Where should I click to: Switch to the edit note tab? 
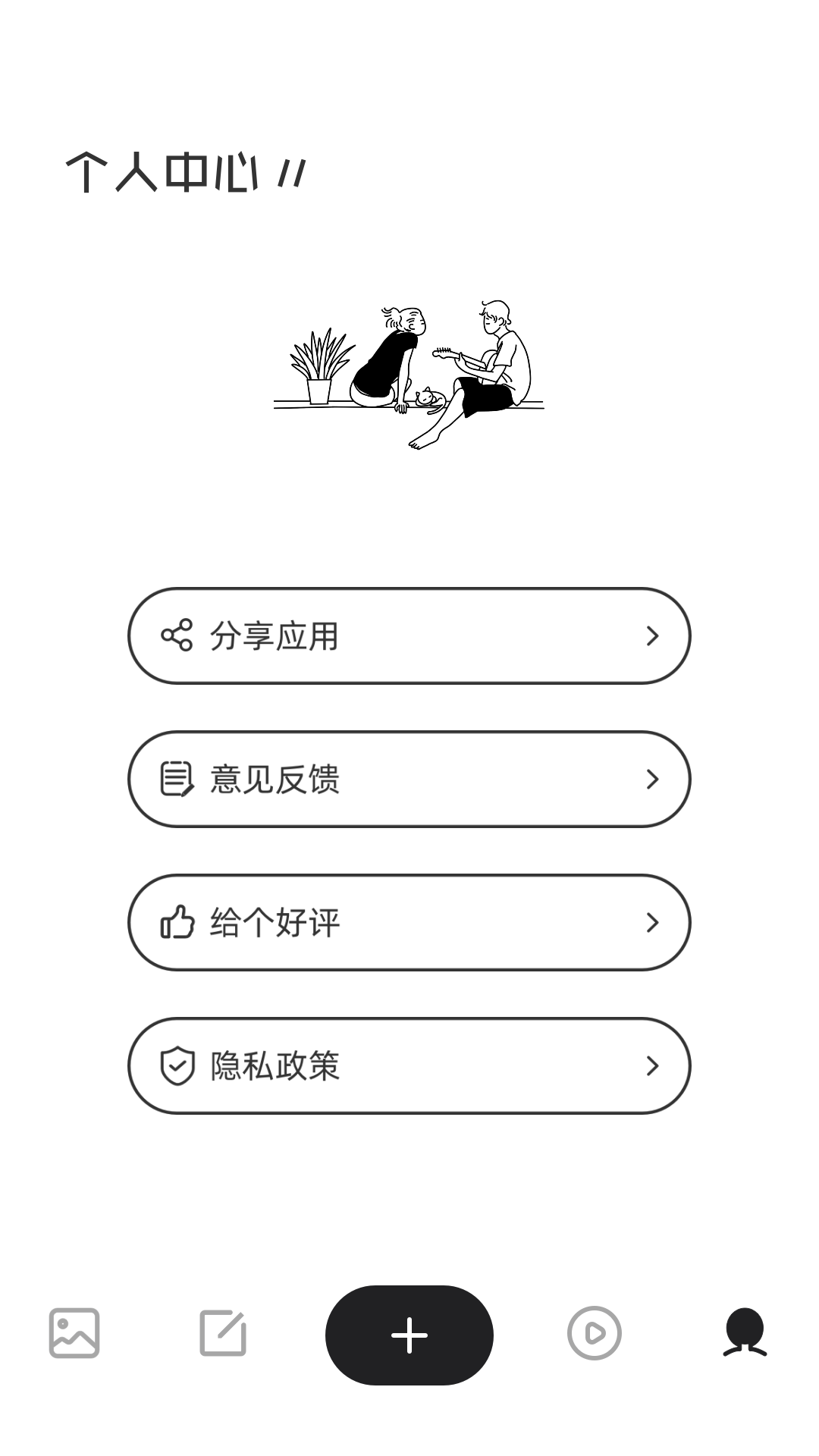pyautogui.click(x=223, y=1333)
